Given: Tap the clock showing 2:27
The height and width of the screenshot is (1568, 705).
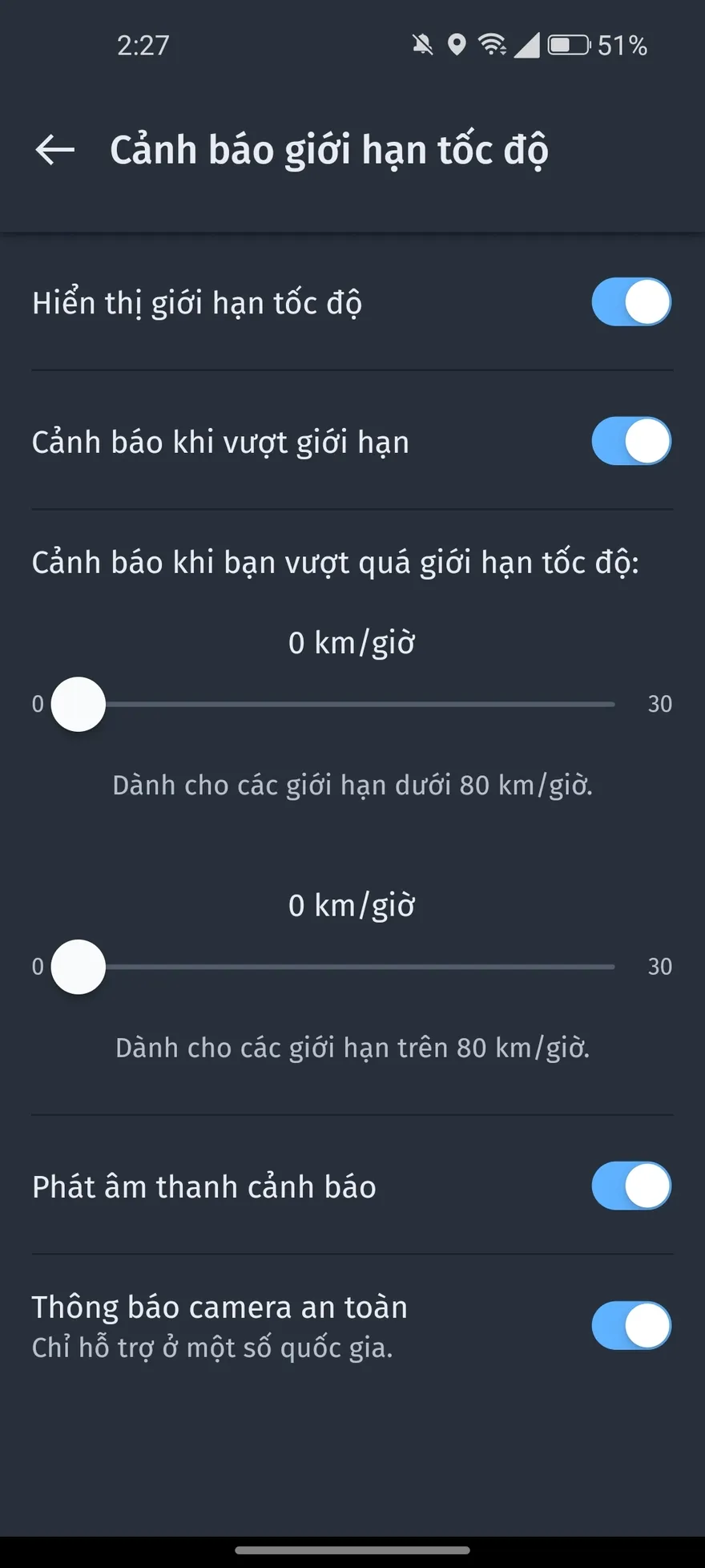Looking at the screenshot, I should click(x=144, y=46).
